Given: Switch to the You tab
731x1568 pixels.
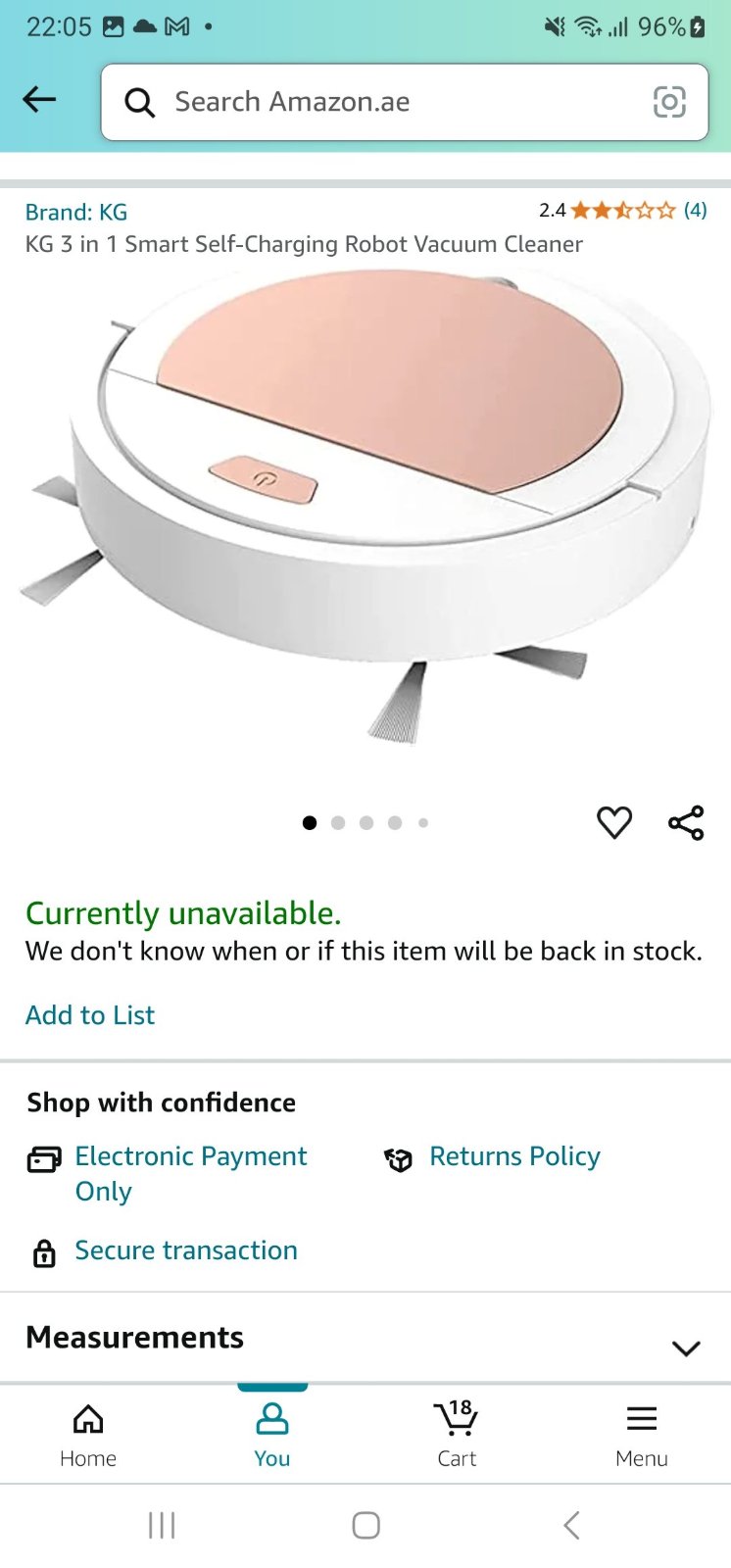Looking at the screenshot, I should (272, 1434).
